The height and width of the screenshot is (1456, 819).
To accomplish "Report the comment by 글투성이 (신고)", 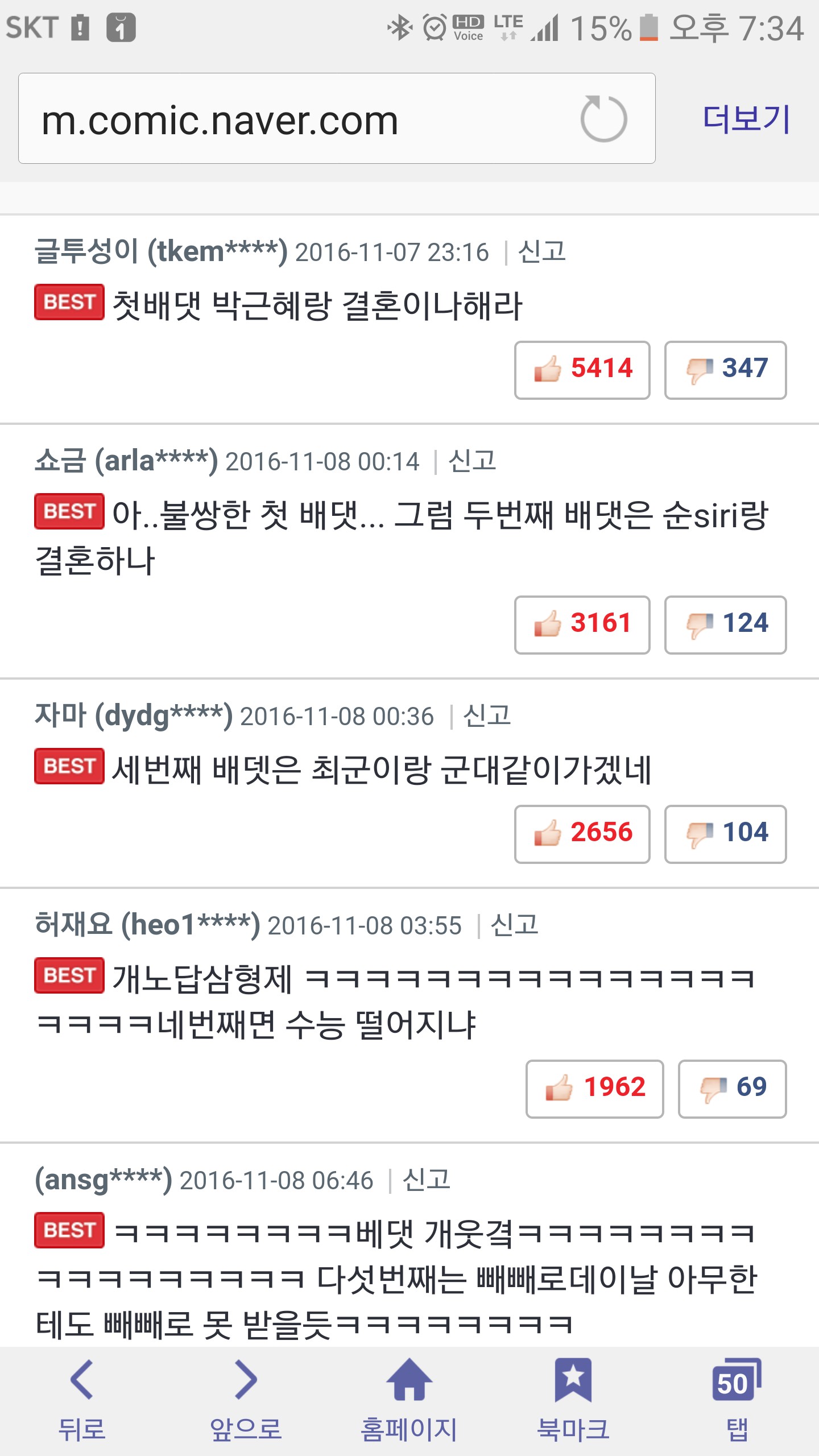I will coord(542,251).
